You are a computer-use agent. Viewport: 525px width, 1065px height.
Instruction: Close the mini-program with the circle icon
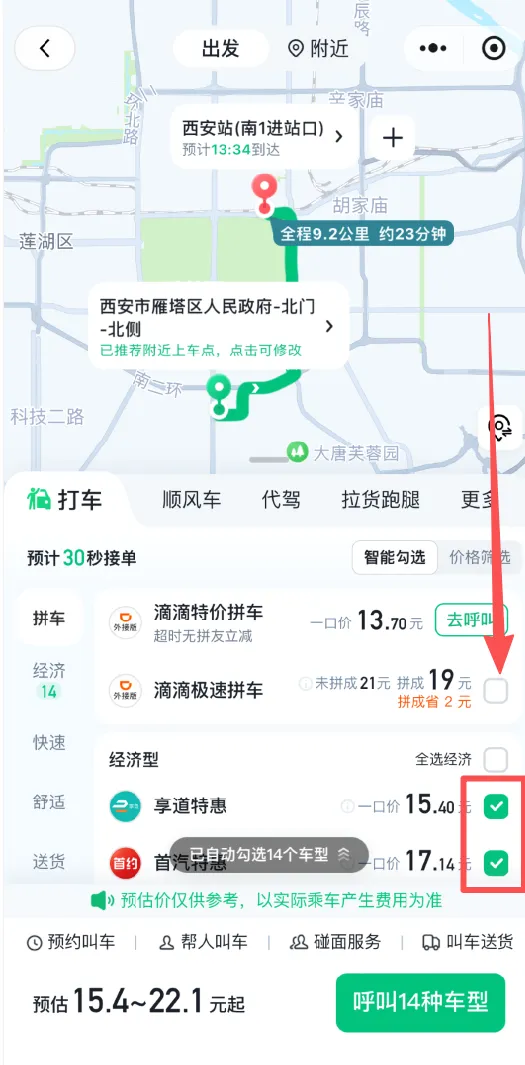pos(493,48)
